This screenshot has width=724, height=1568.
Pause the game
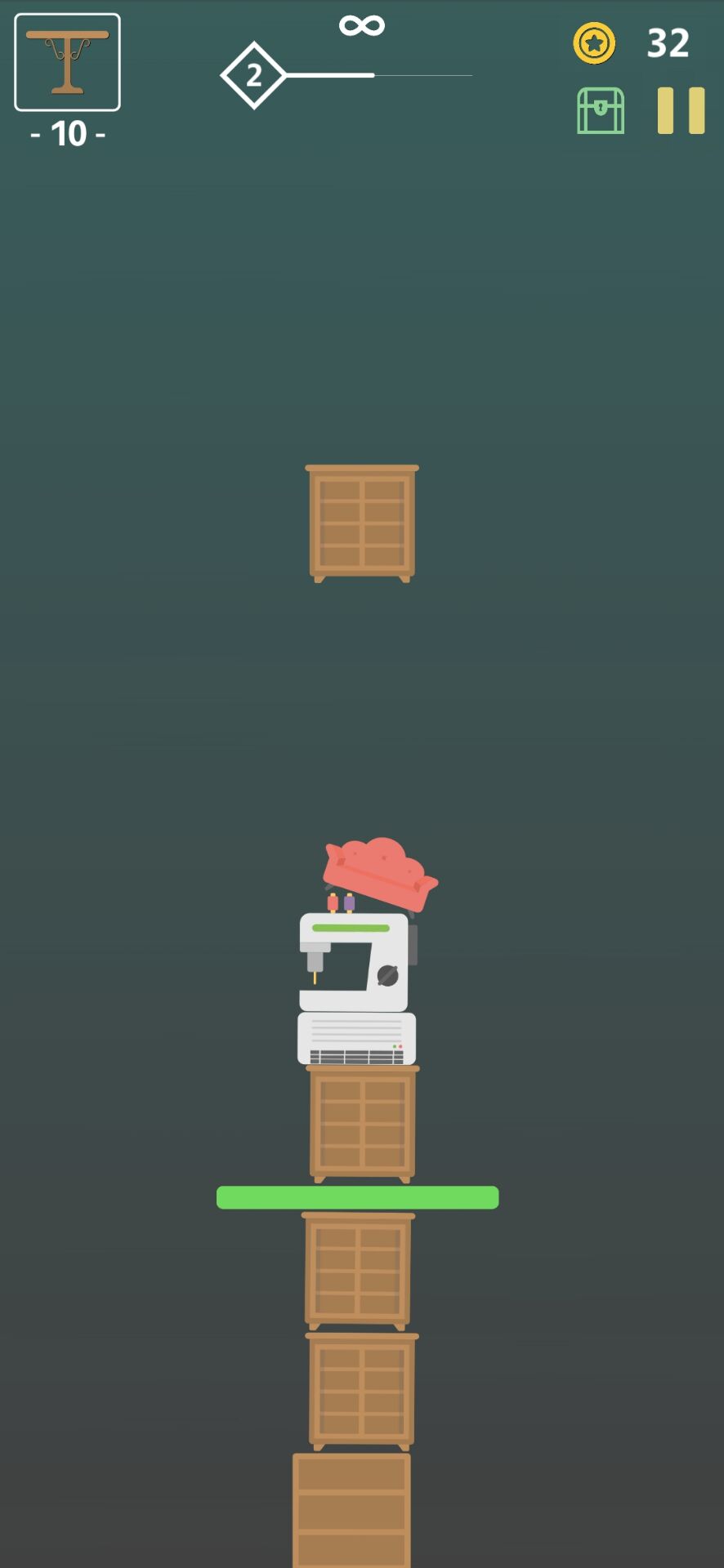coord(681,110)
